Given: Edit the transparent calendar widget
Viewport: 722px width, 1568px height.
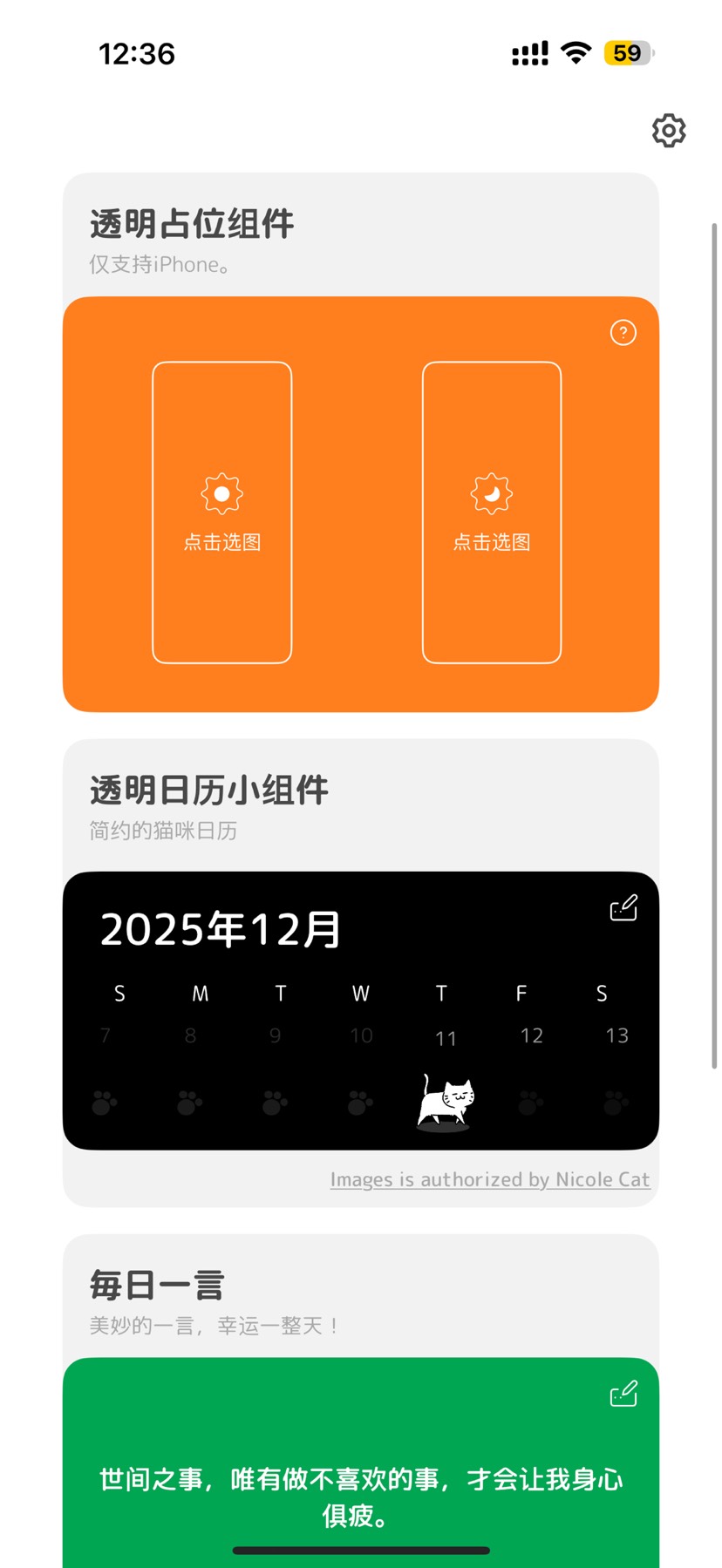Looking at the screenshot, I should point(623,908).
